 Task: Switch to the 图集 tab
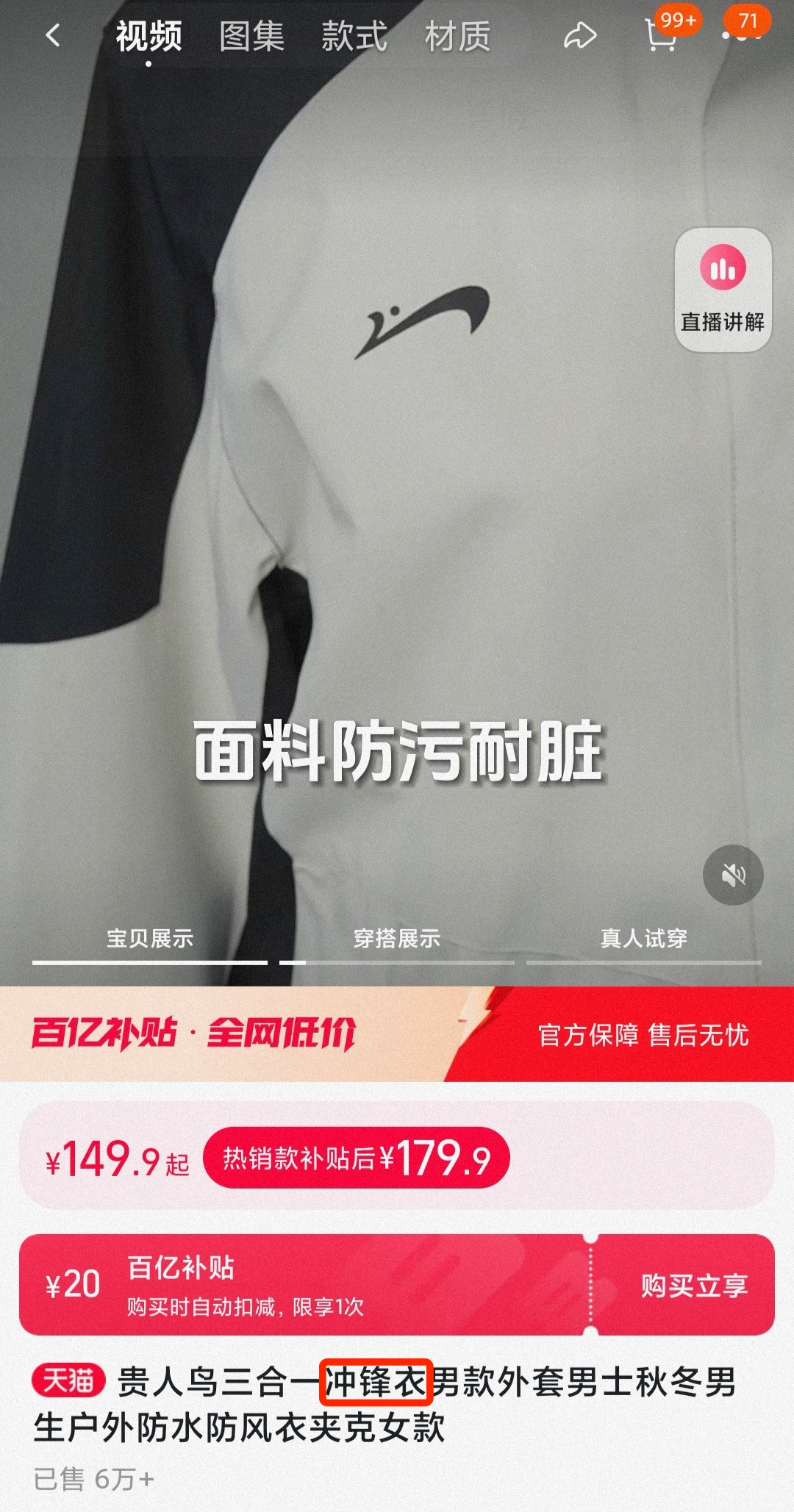(251, 36)
